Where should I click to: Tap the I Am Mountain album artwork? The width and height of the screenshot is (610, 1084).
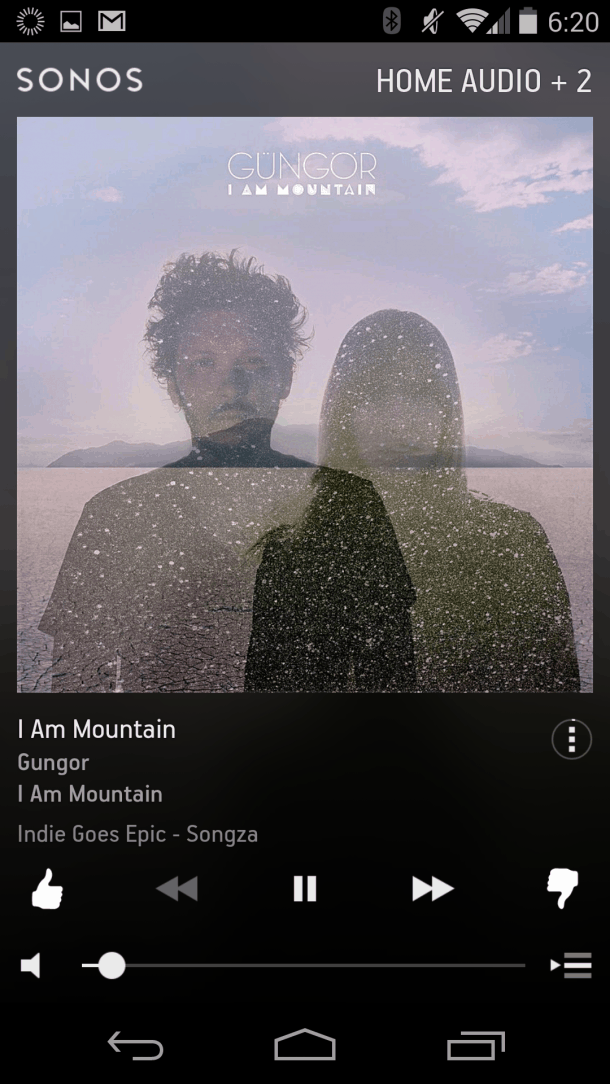point(305,404)
